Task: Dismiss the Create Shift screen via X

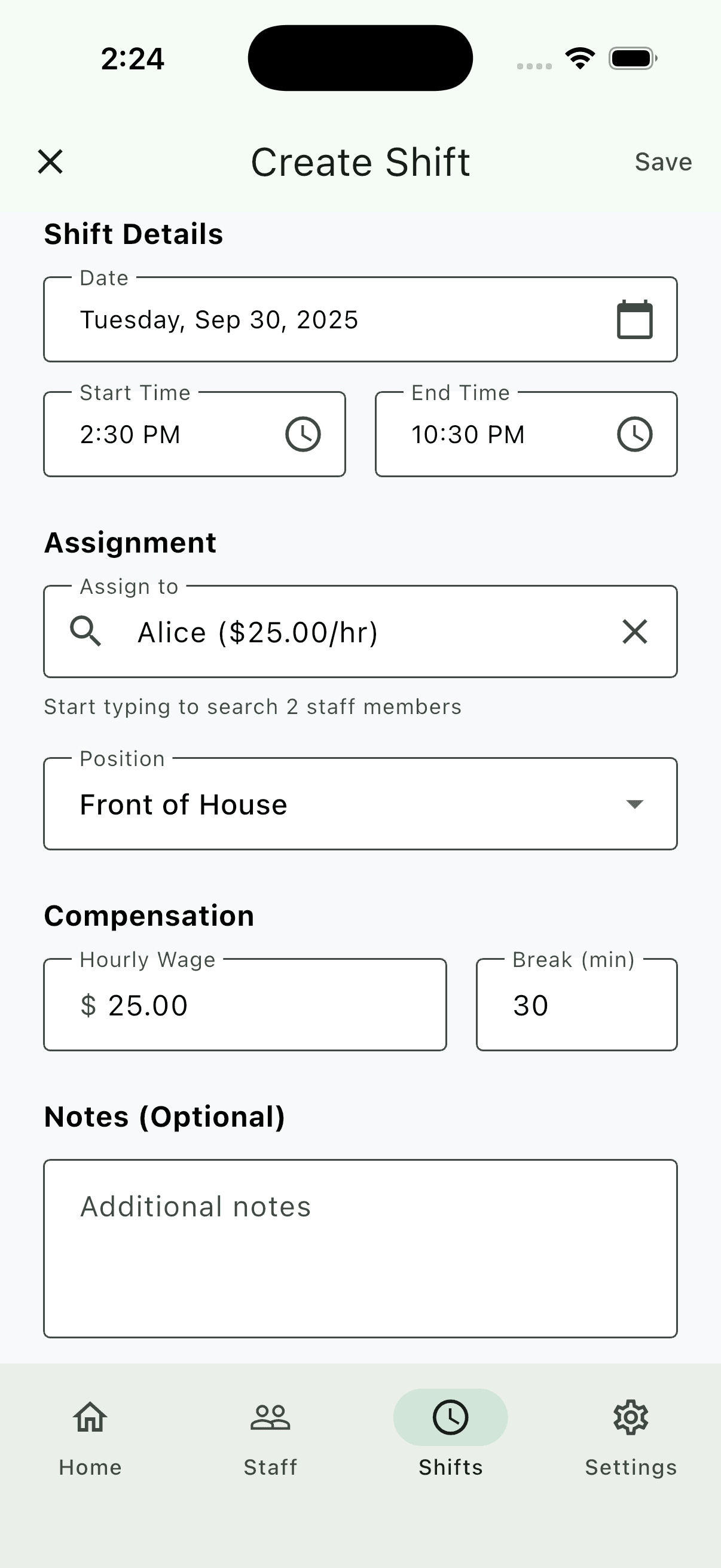Action: point(50,161)
